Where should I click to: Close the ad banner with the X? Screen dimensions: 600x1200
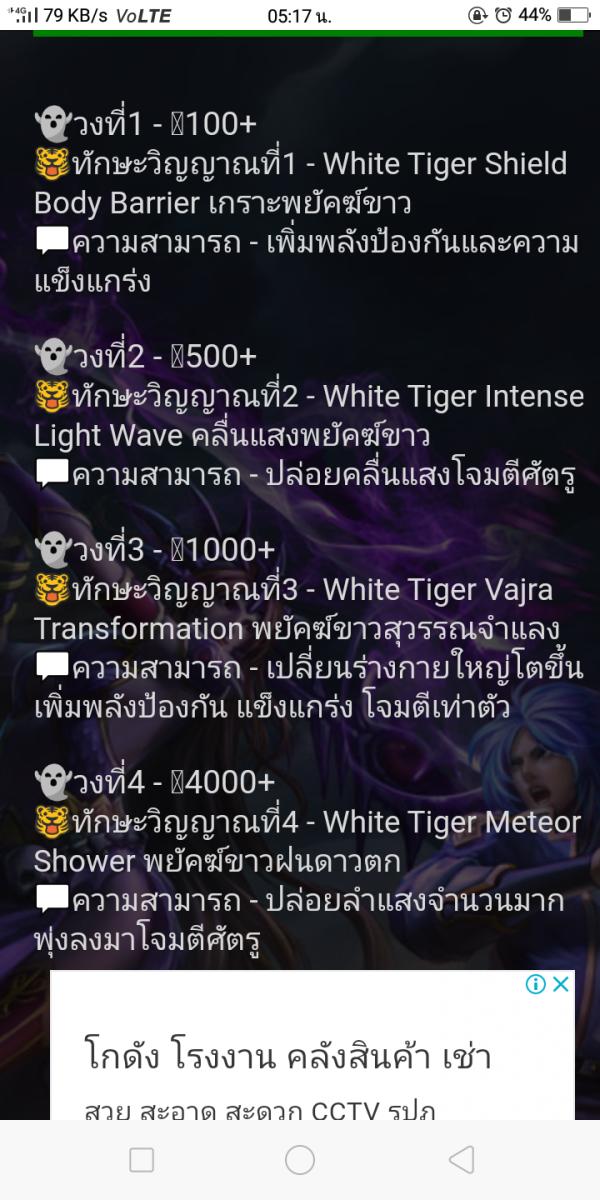tap(561, 984)
